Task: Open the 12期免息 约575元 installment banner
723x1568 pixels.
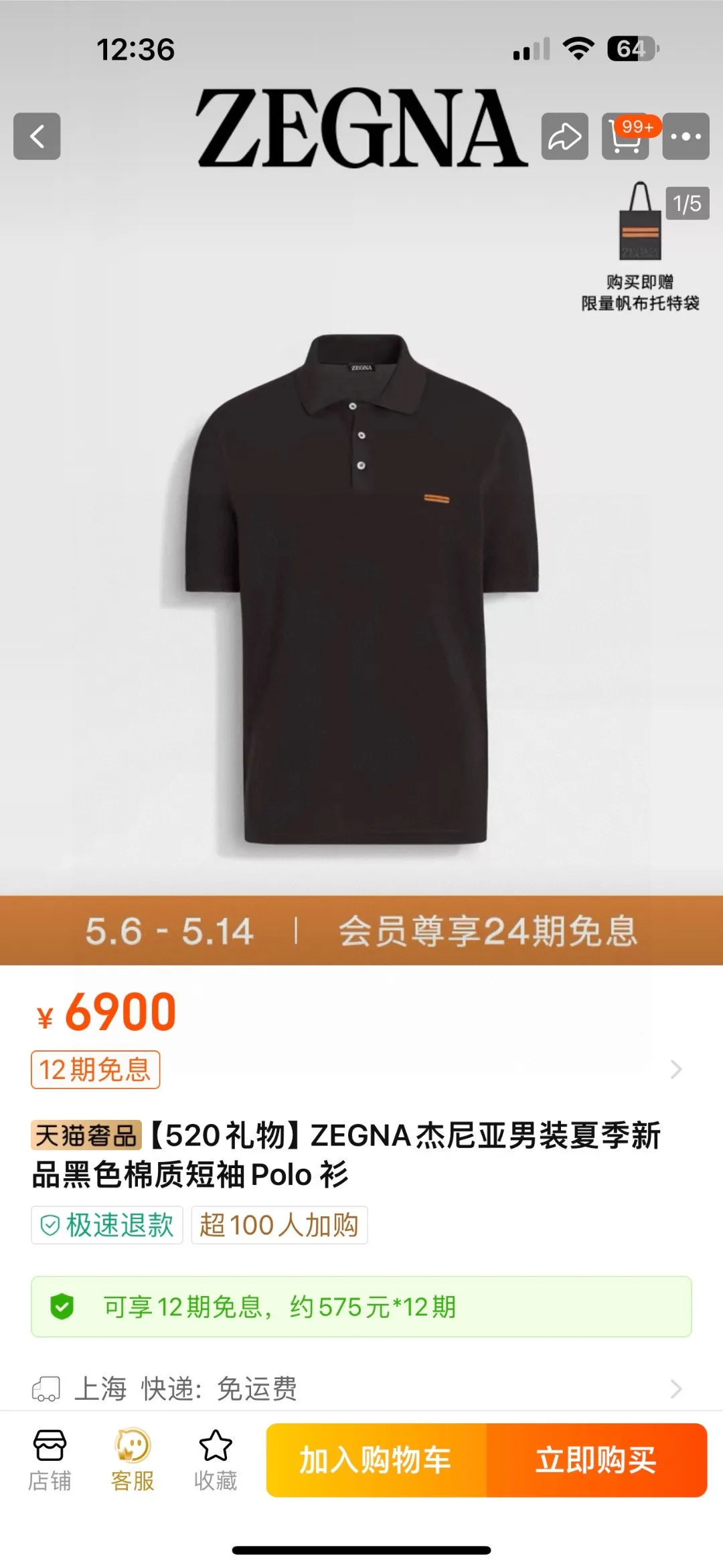Action: pos(361,1307)
